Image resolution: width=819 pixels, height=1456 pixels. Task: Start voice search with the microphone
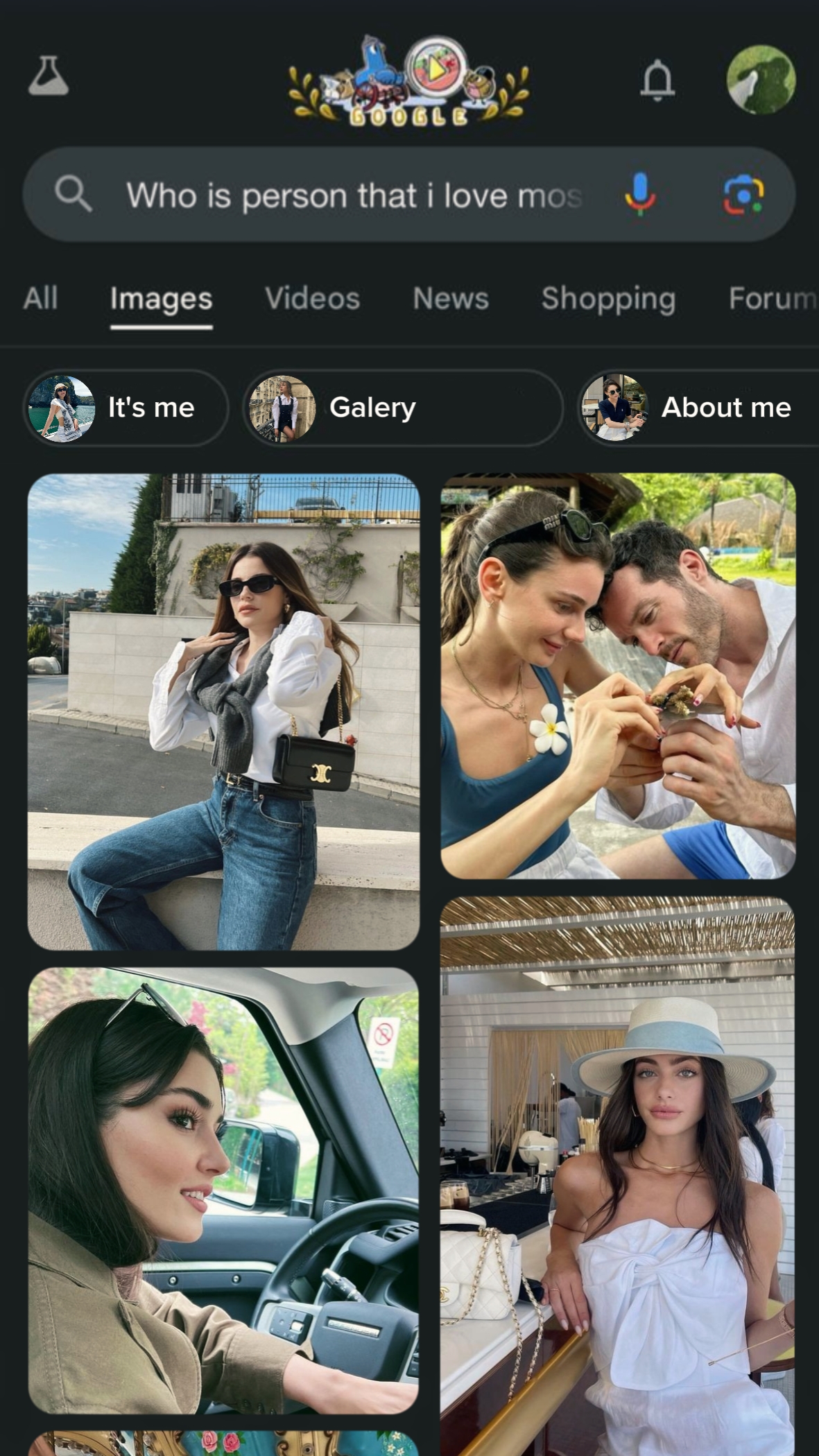(x=639, y=194)
